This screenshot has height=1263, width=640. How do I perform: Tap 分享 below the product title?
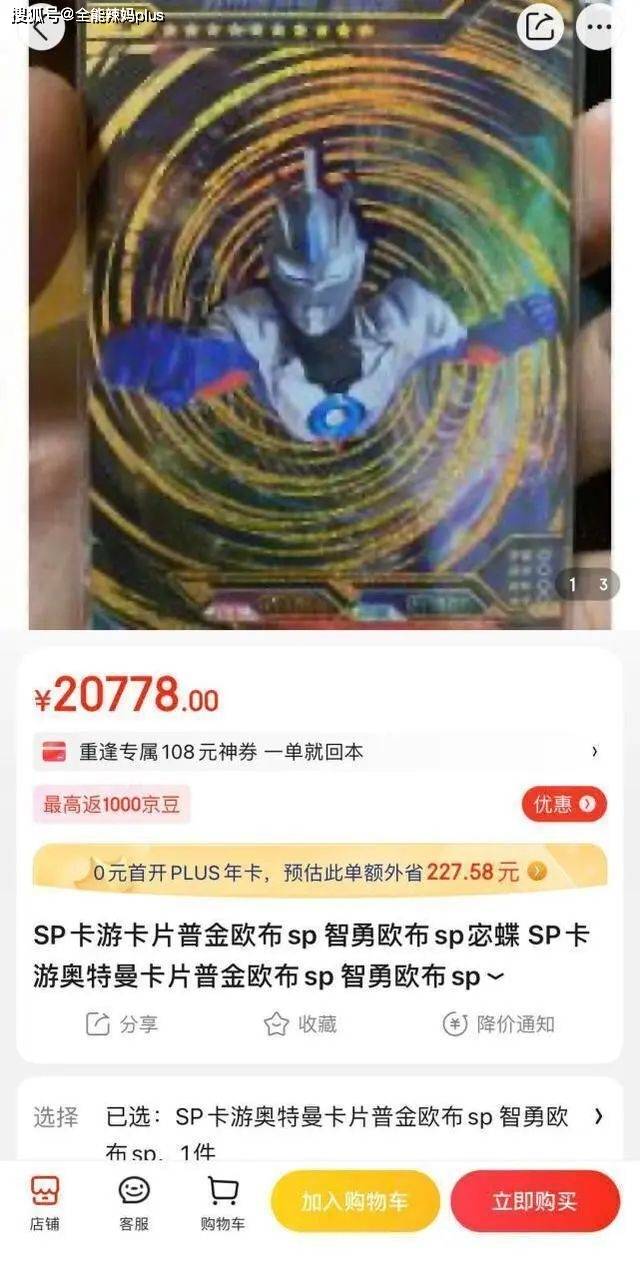click(x=122, y=1024)
